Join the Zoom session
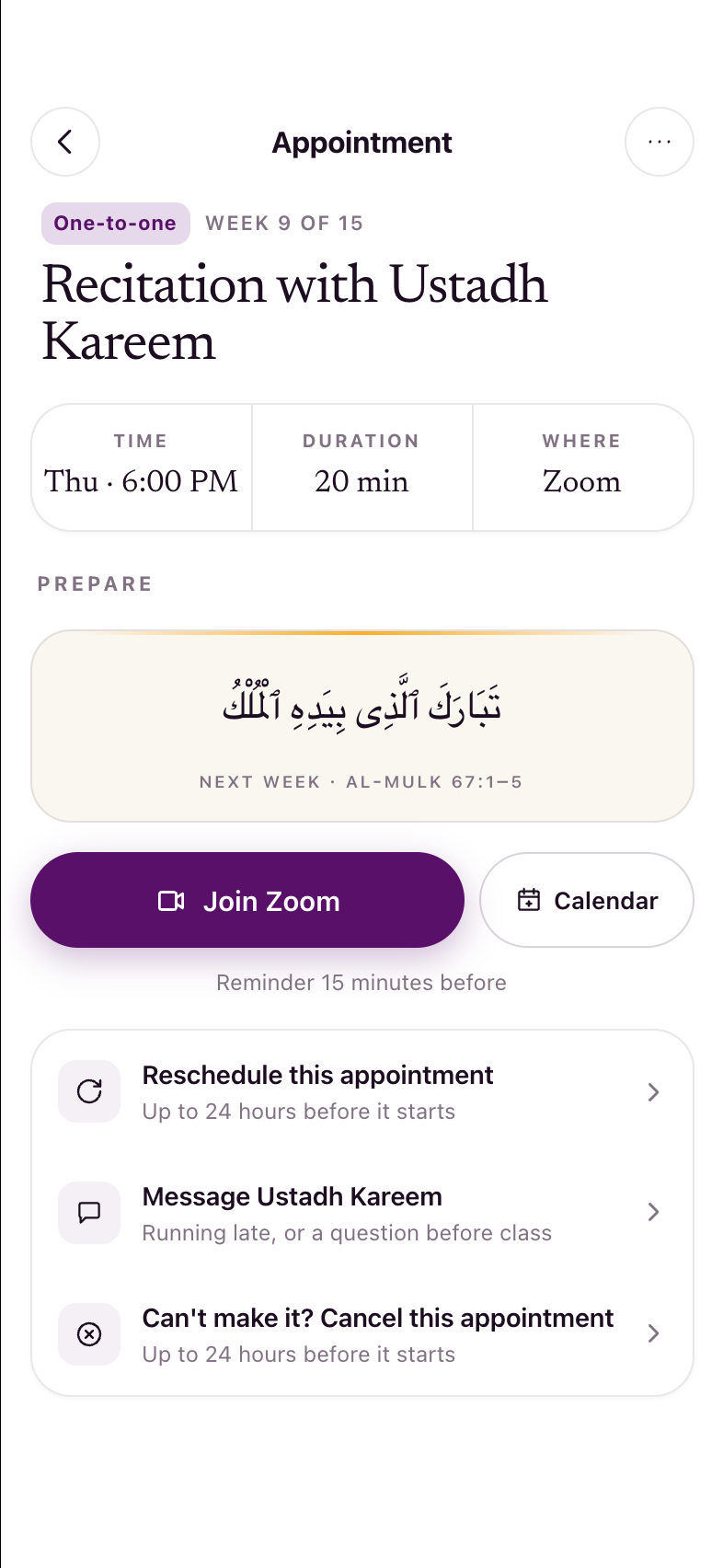723x1568 pixels. [247, 900]
